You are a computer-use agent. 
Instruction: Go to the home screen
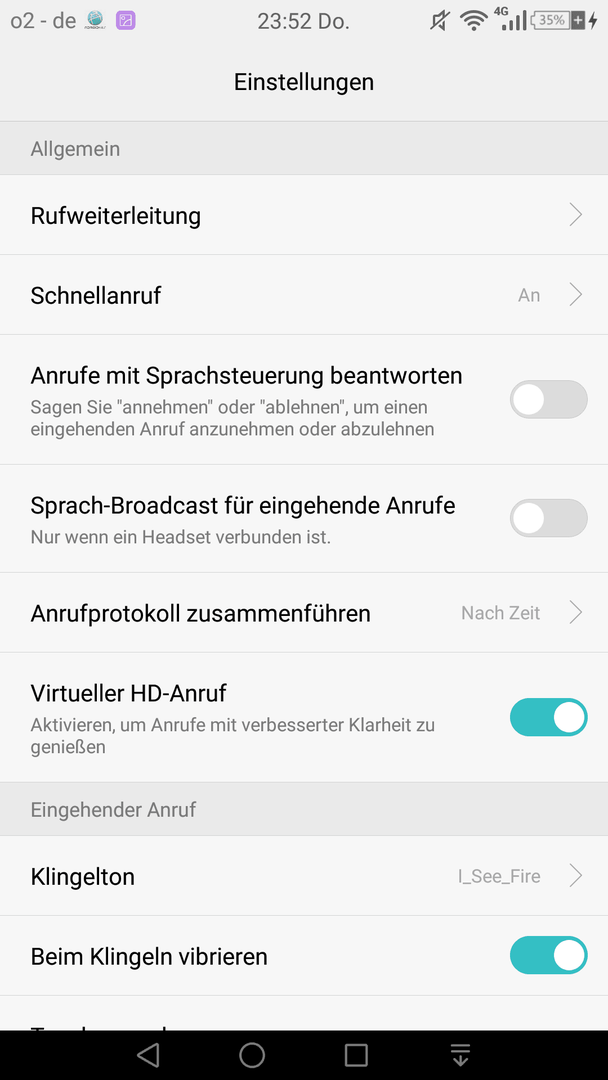[252, 1055]
